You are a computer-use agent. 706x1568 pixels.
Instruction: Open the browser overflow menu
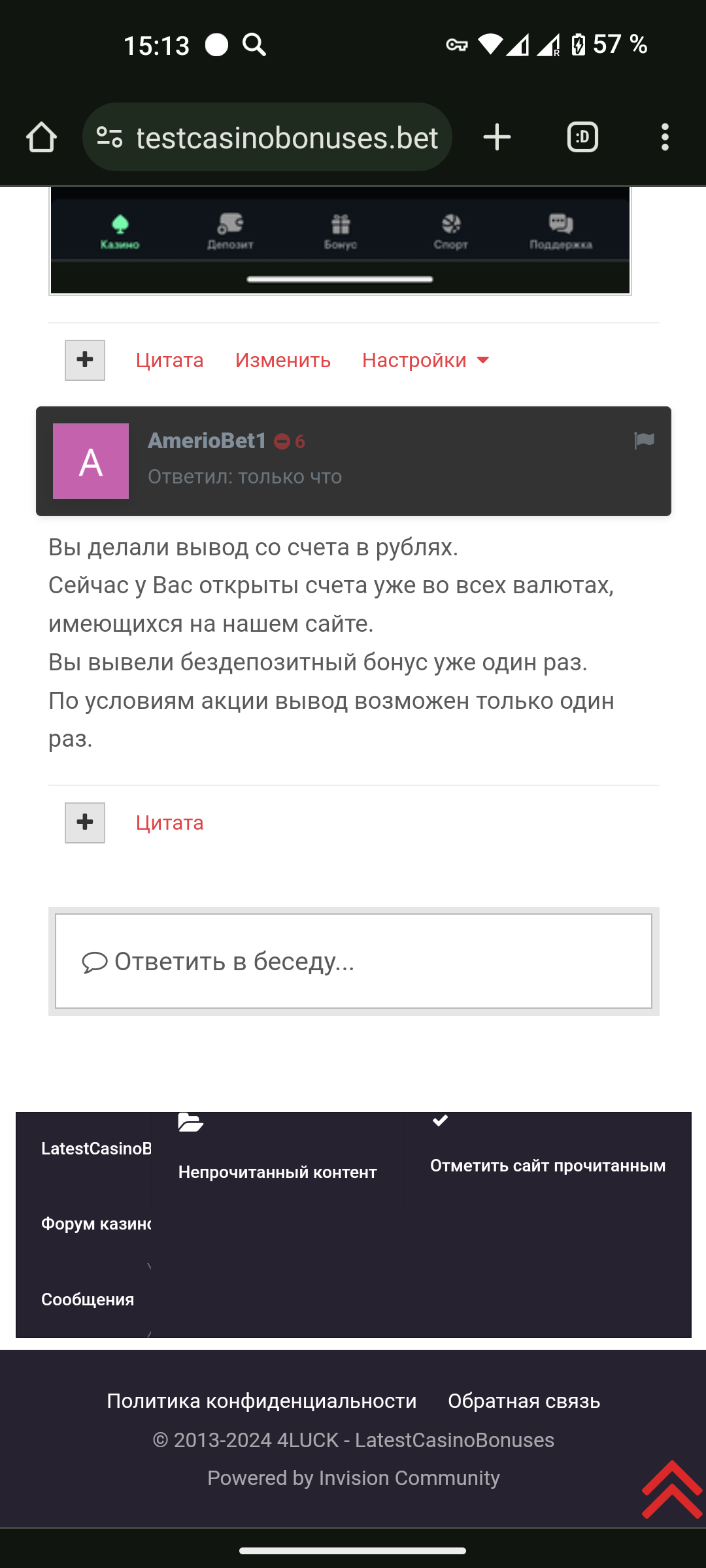coord(665,138)
